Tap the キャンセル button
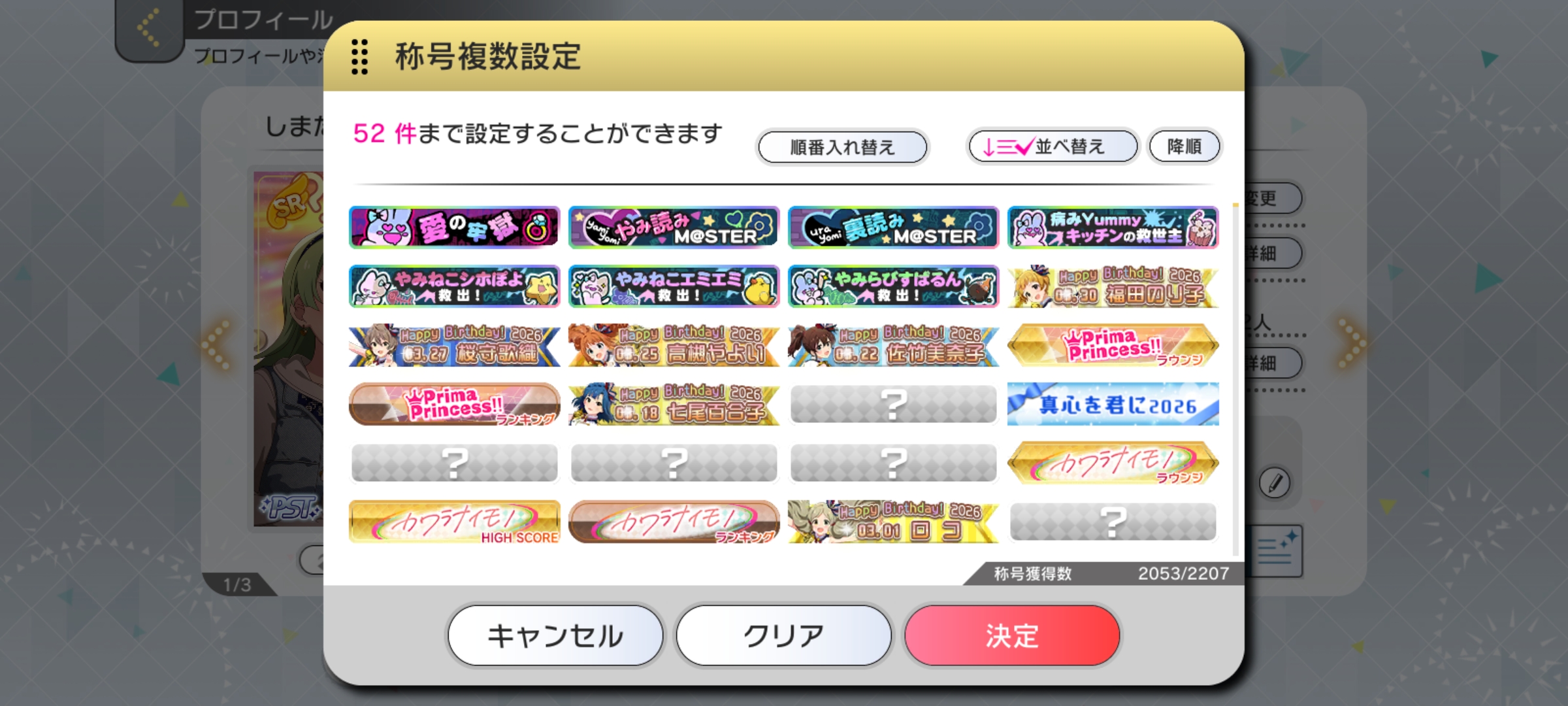 tap(555, 635)
